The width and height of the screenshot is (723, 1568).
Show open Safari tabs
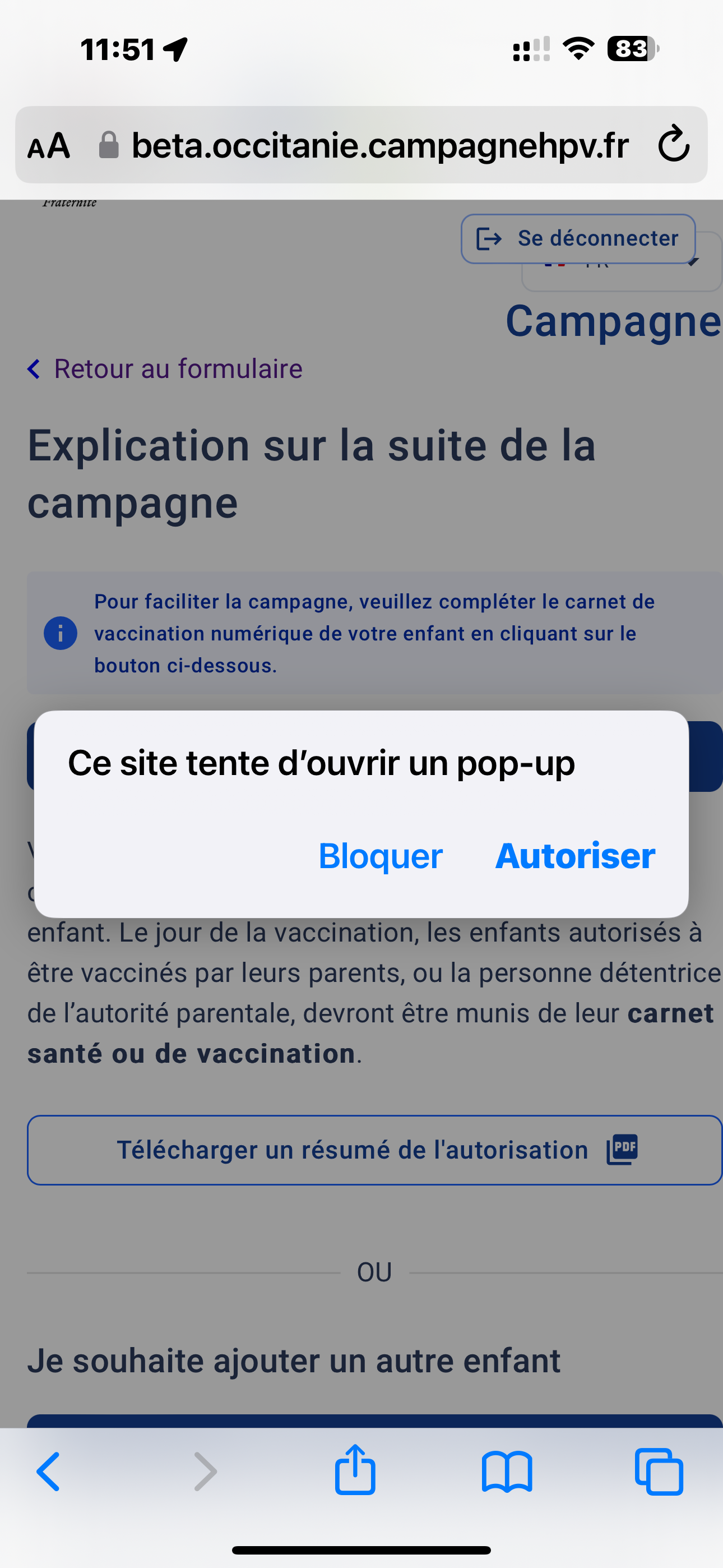659,1472
